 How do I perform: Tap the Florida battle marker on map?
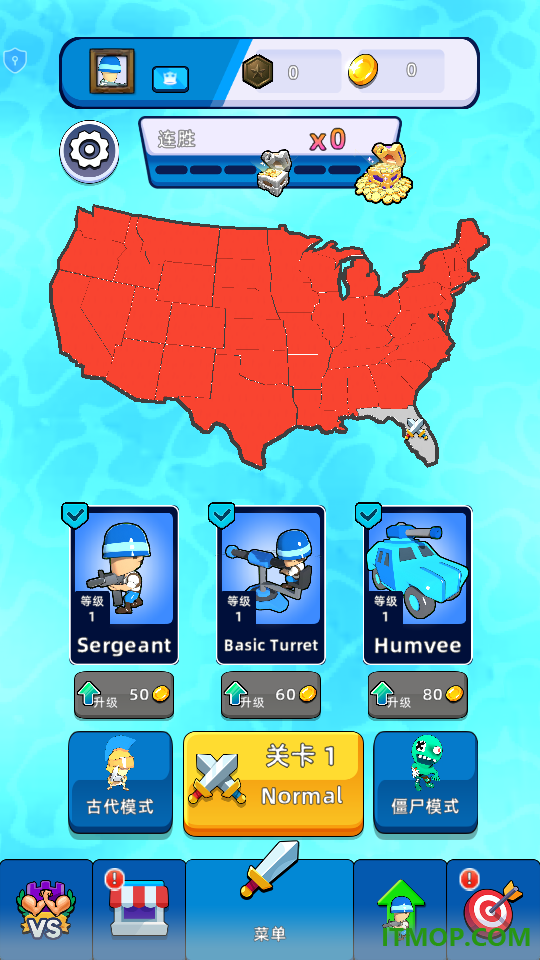pyautogui.click(x=414, y=429)
